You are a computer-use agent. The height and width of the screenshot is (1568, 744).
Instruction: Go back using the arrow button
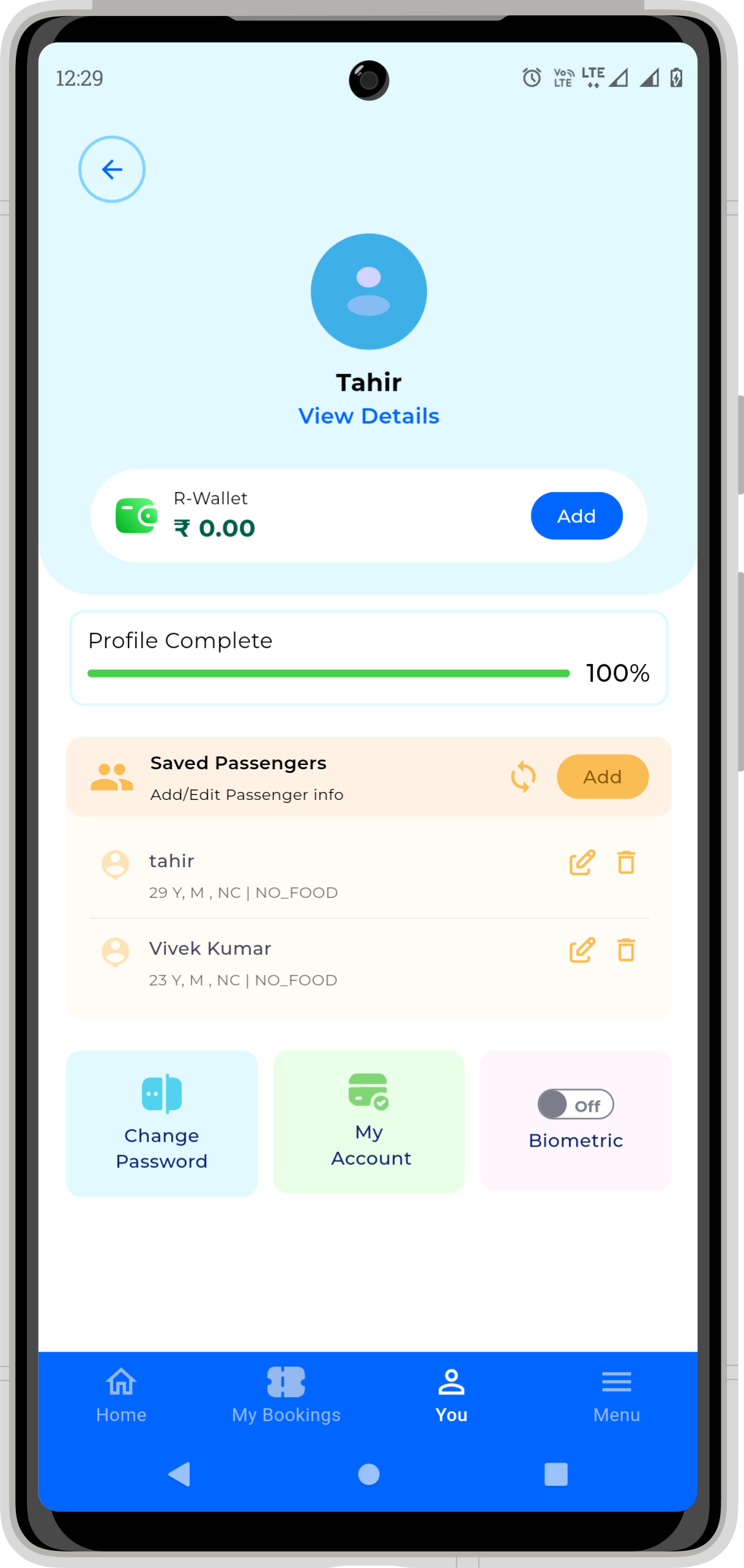click(111, 169)
